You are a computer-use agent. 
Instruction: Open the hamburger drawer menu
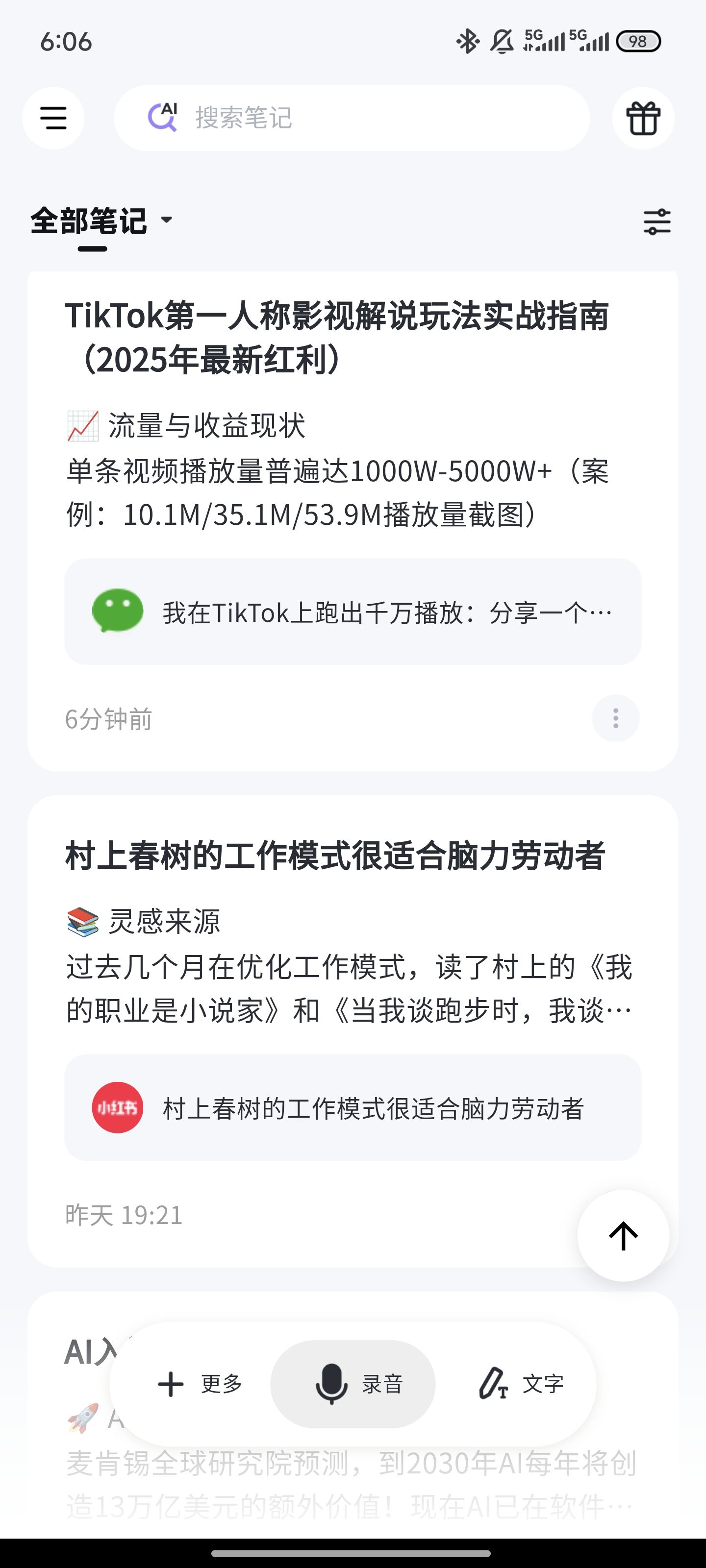53,118
